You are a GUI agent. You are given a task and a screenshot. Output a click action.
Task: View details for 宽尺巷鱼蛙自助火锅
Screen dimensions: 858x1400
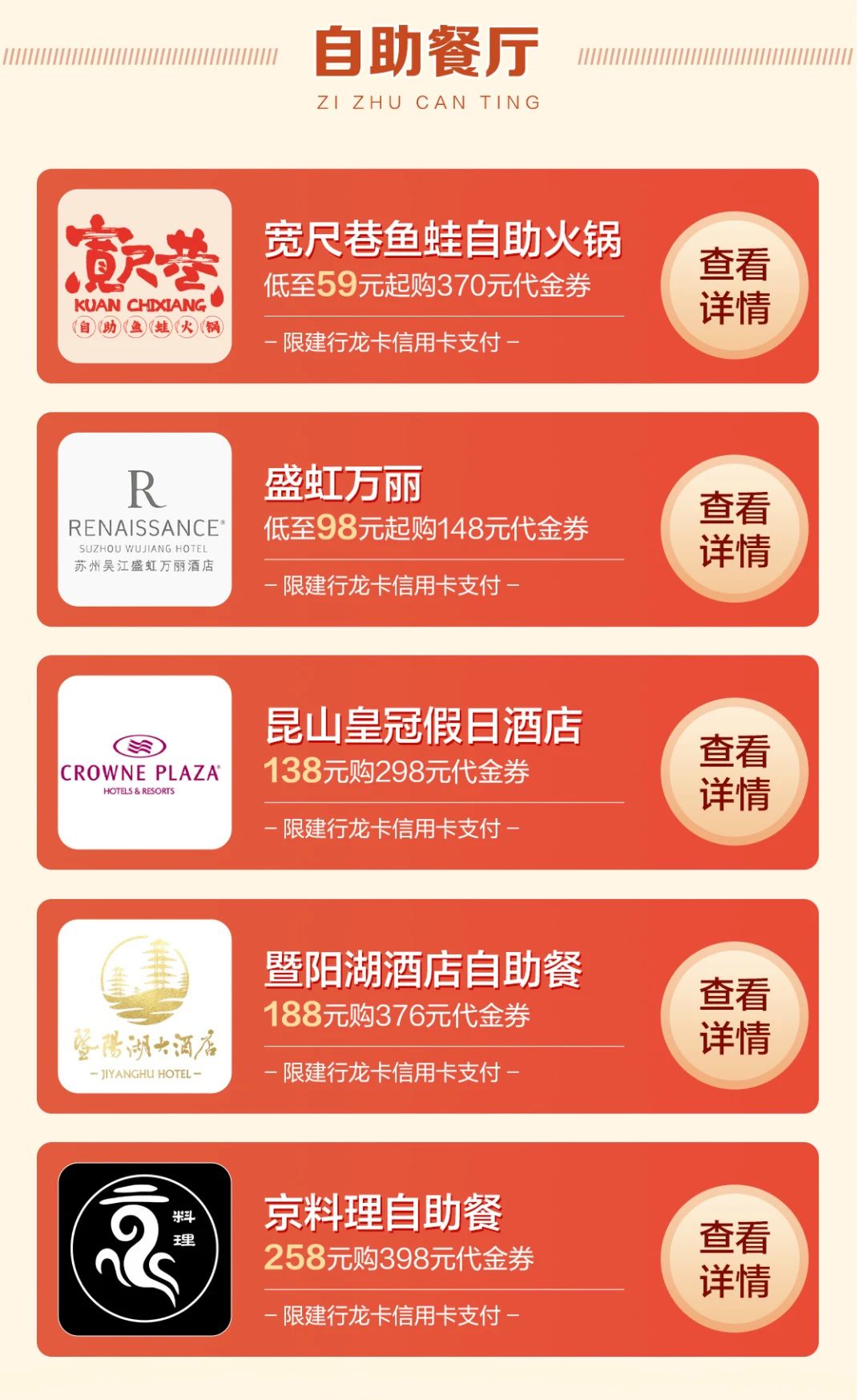tap(734, 285)
